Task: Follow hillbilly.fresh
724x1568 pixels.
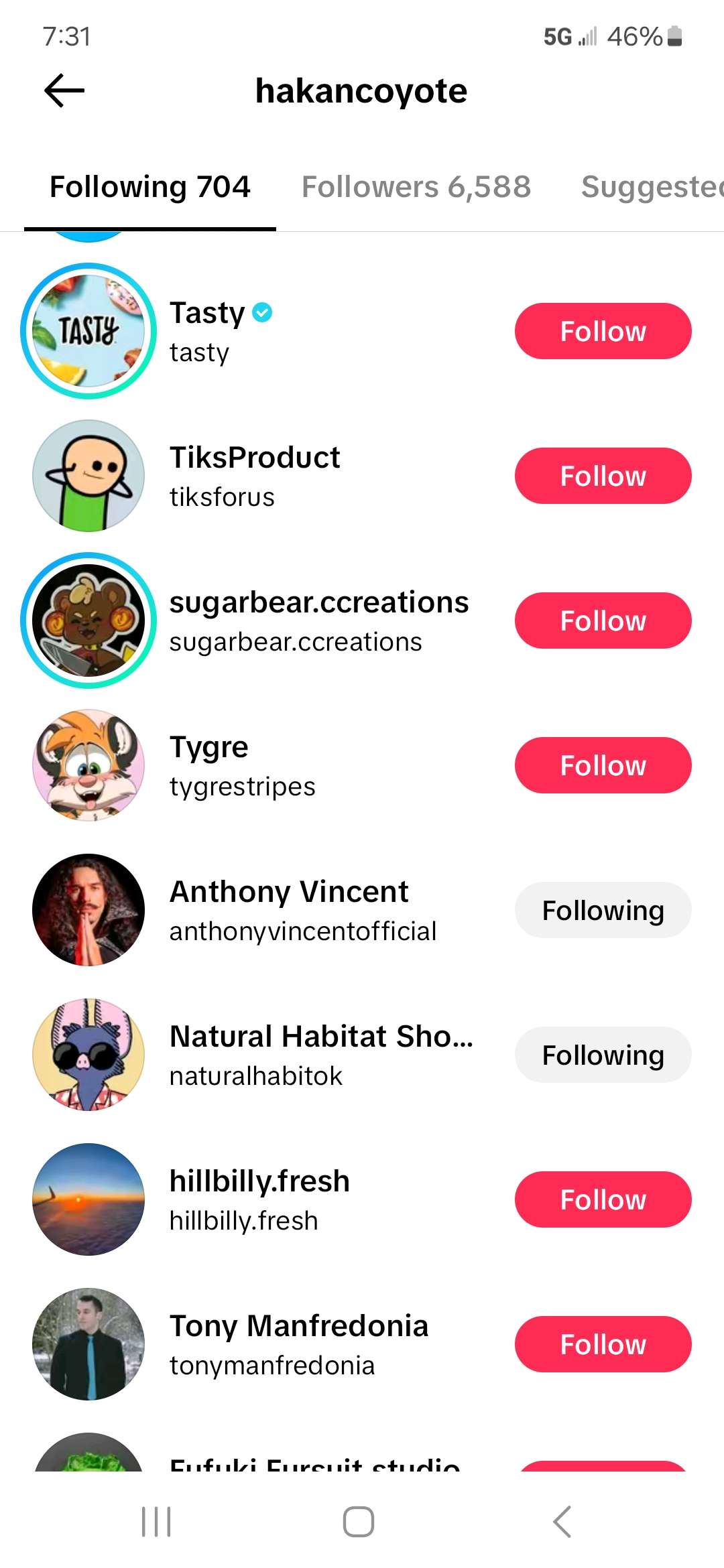Action: tap(603, 1199)
